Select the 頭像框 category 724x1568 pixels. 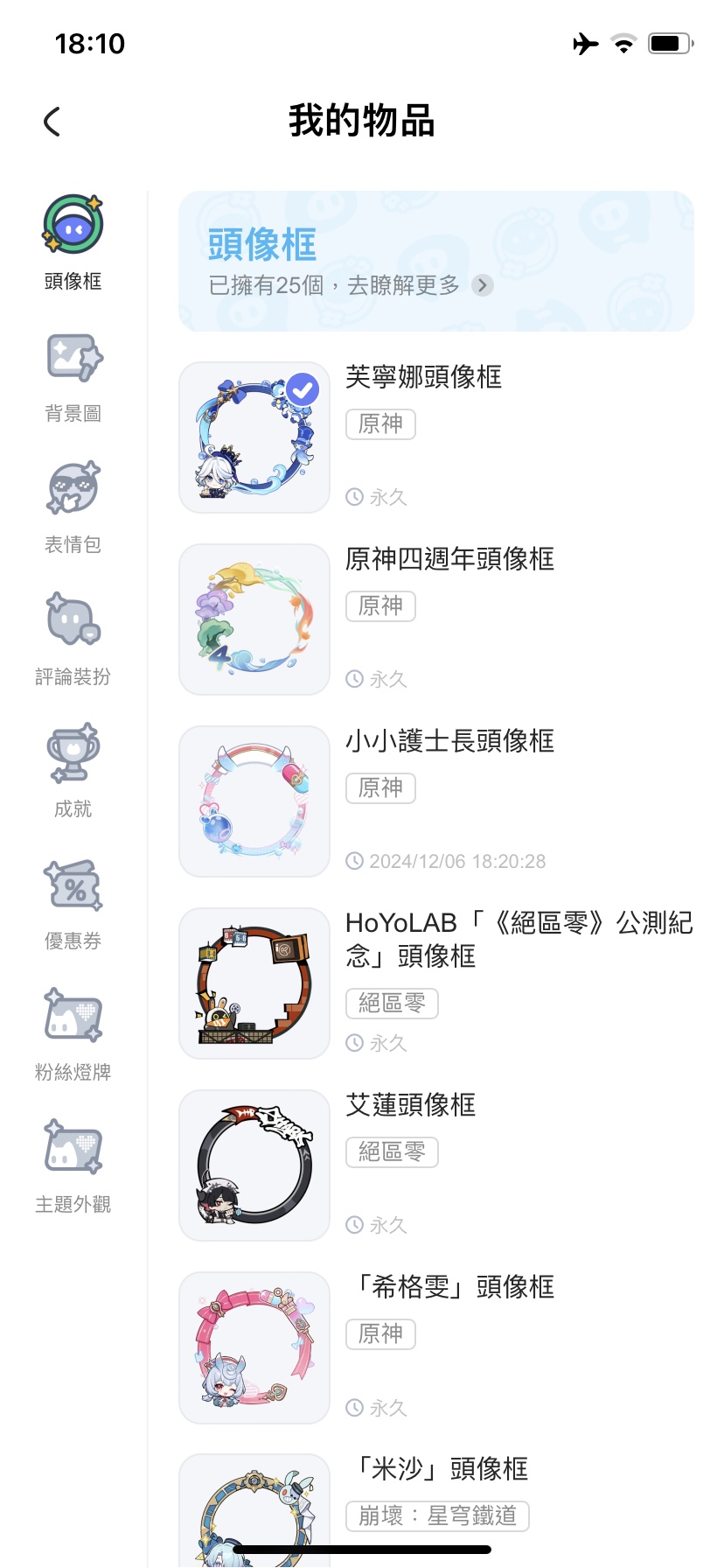click(x=73, y=244)
